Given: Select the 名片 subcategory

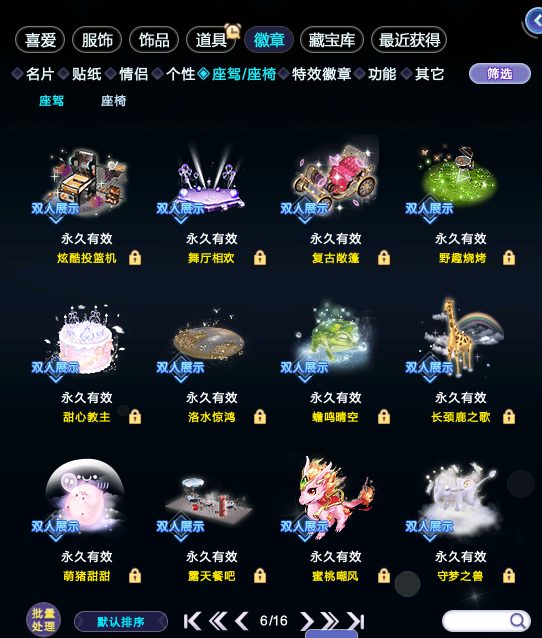Looking at the screenshot, I should tap(39, 74).
